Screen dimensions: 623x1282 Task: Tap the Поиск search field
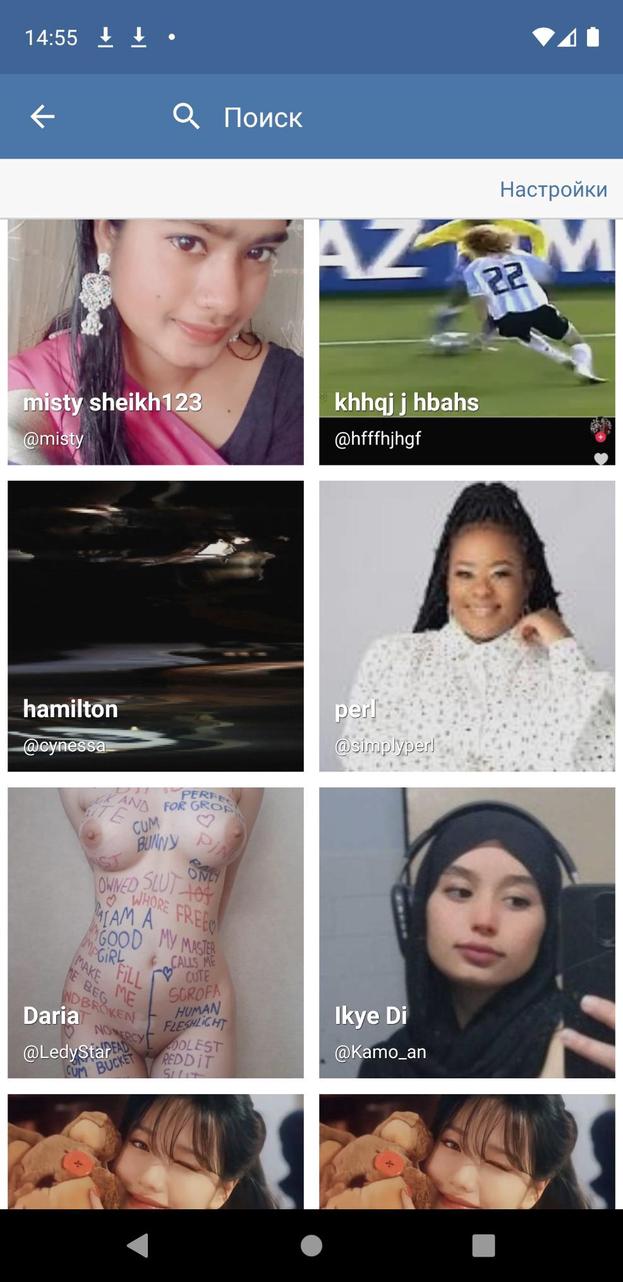pyautogui.click(x=263, y=117)
